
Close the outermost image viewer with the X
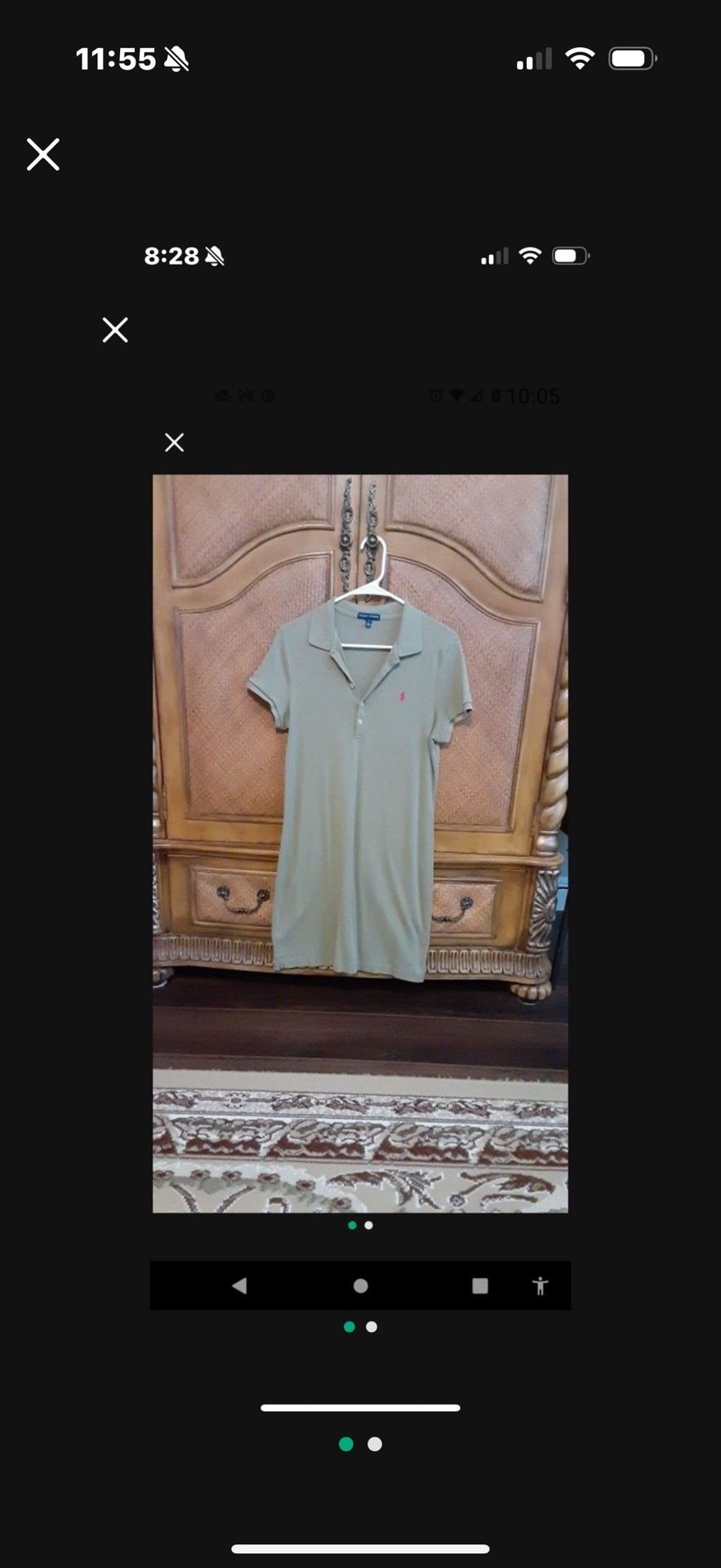pyautogui.click(x=42, y=154)
